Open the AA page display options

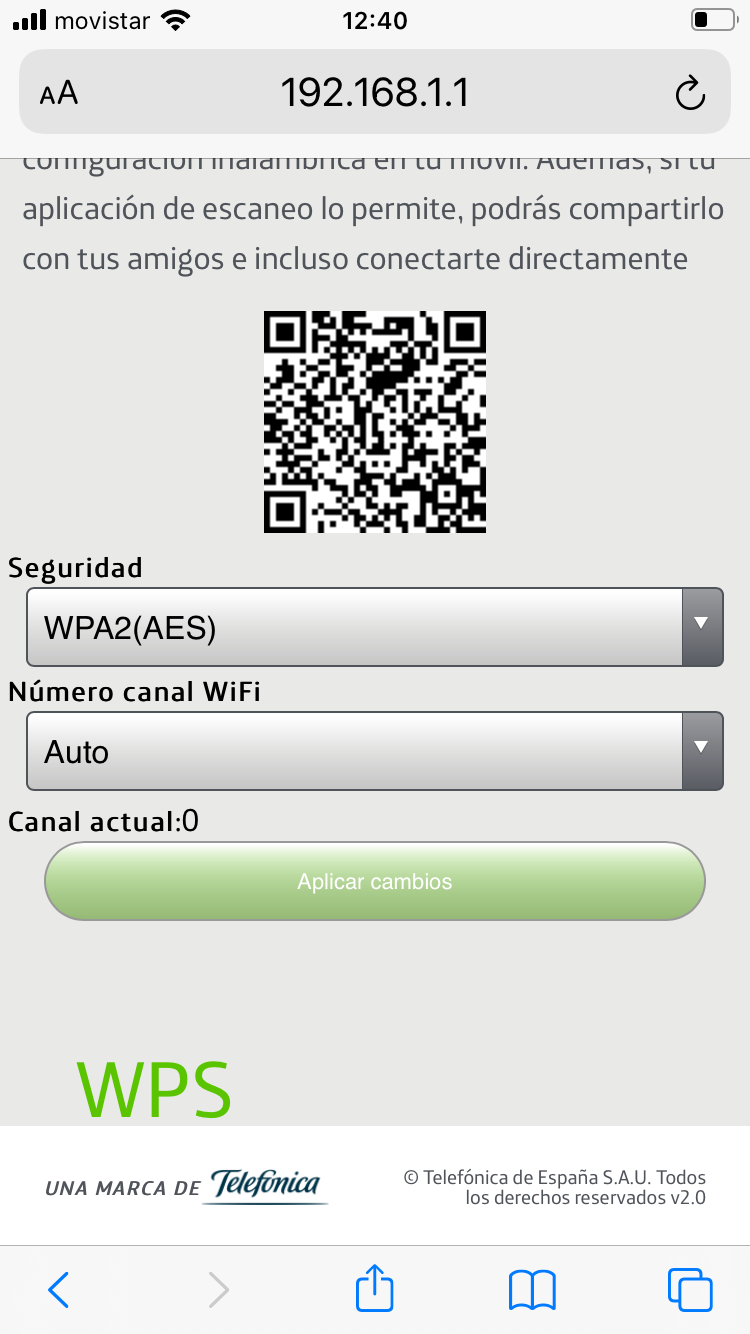pyautogui.click(x=60, y=92)
